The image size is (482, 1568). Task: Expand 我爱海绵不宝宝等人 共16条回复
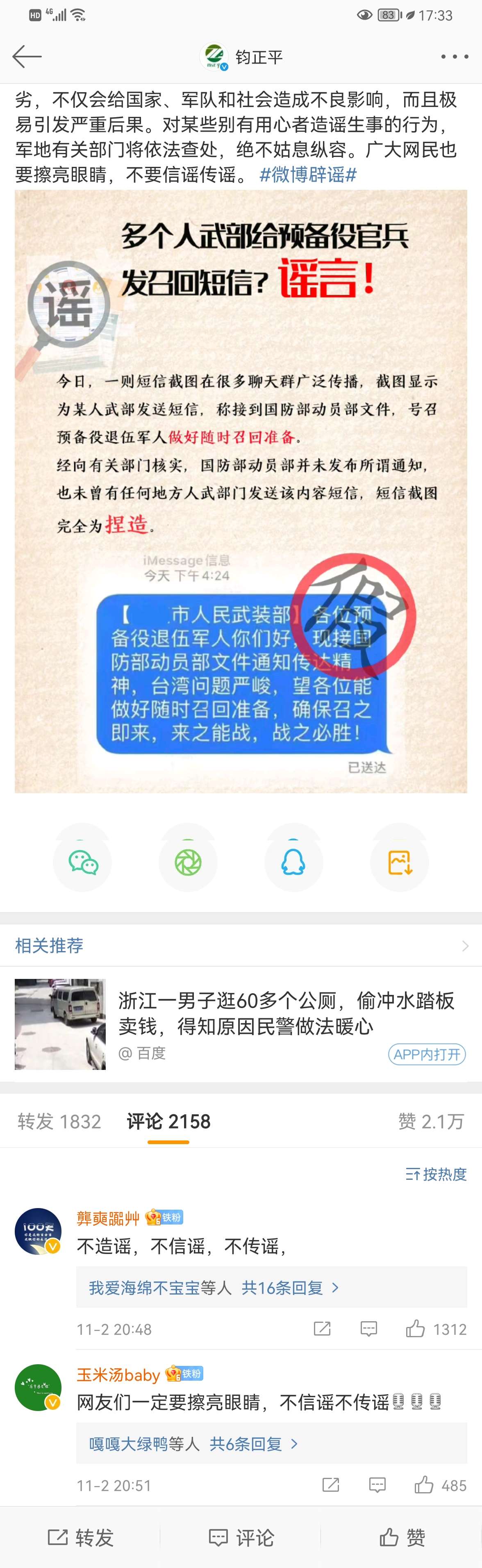pos(213,1287)
